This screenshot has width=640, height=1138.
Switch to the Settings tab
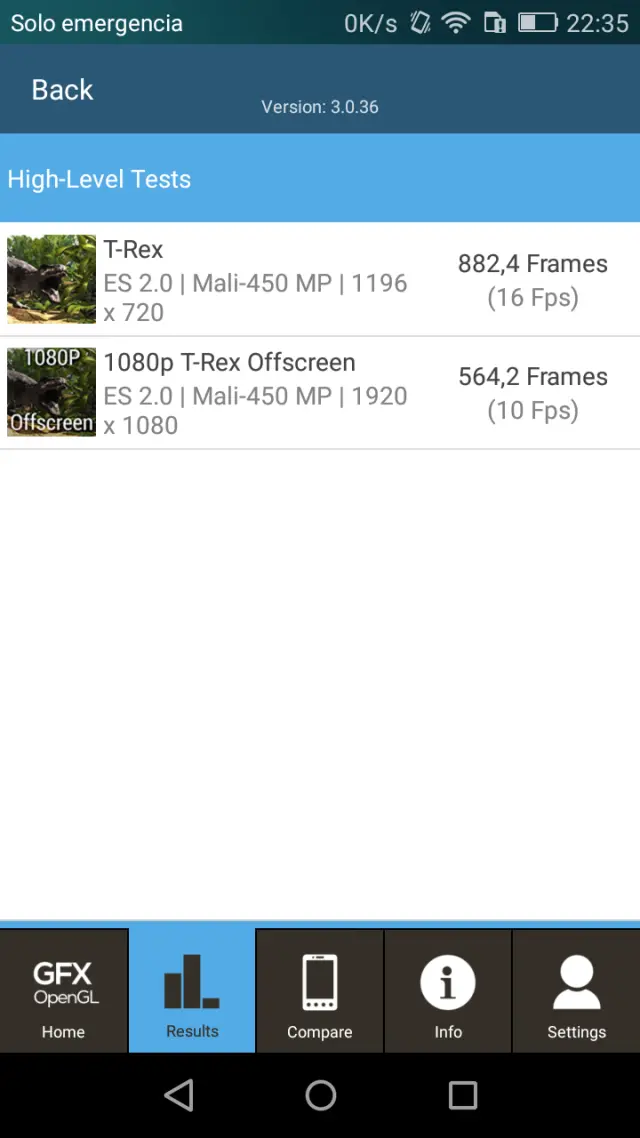click(x=576, y=990)
